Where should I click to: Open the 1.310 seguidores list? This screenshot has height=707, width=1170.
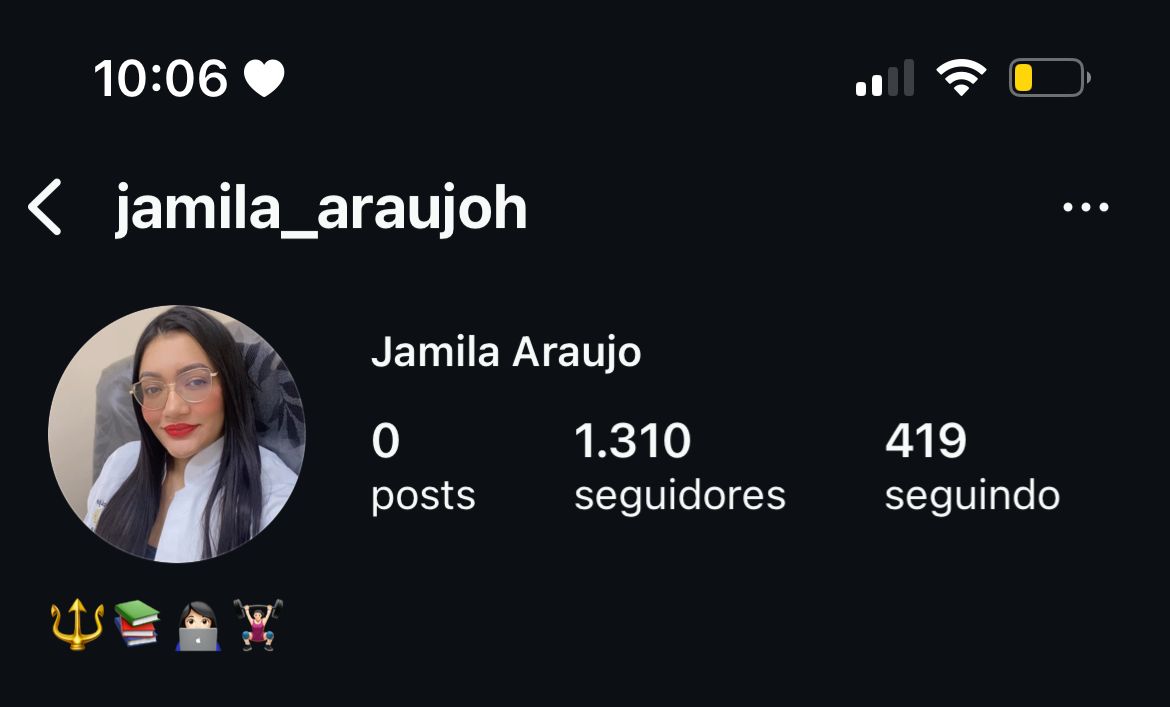(679, 468)
